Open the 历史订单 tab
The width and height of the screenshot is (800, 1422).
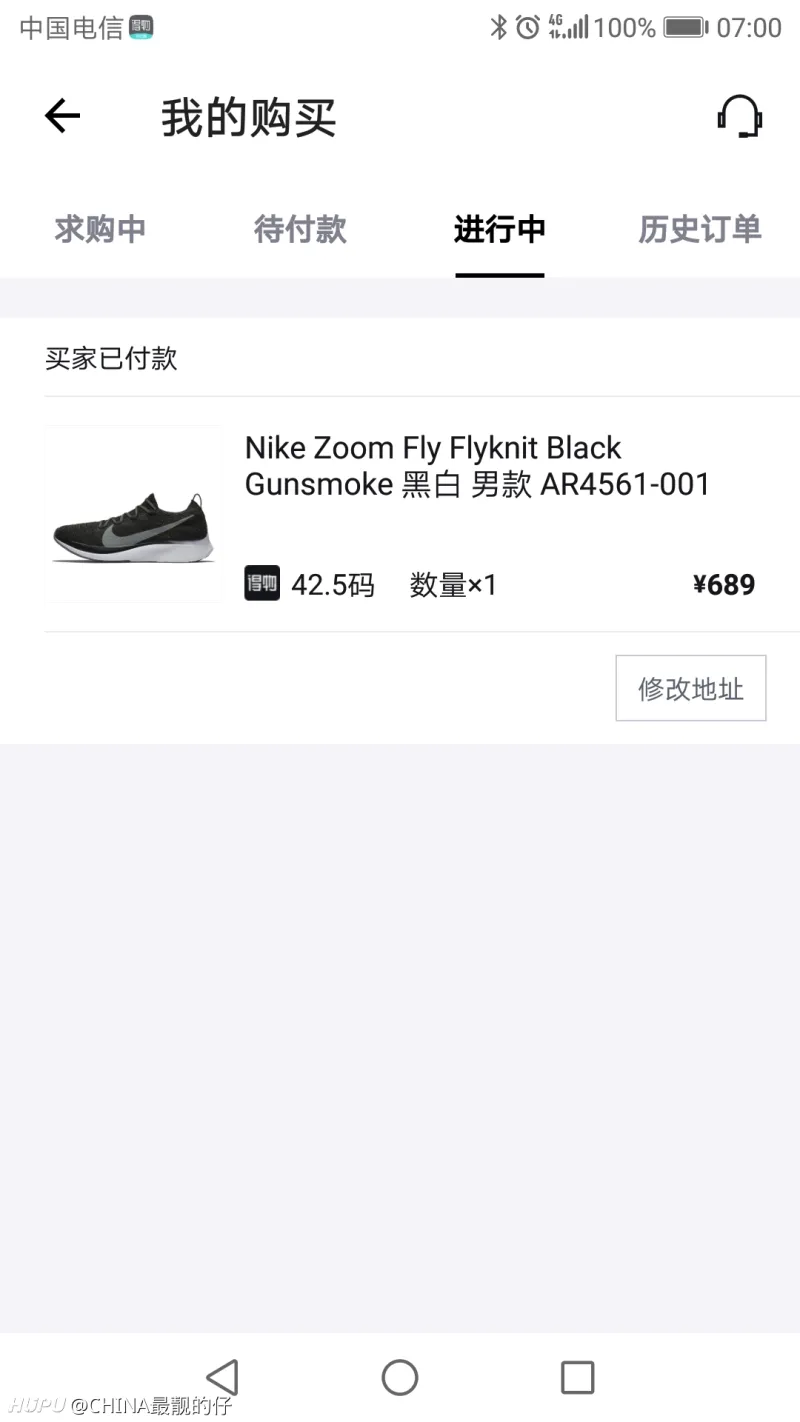point(700,229)
